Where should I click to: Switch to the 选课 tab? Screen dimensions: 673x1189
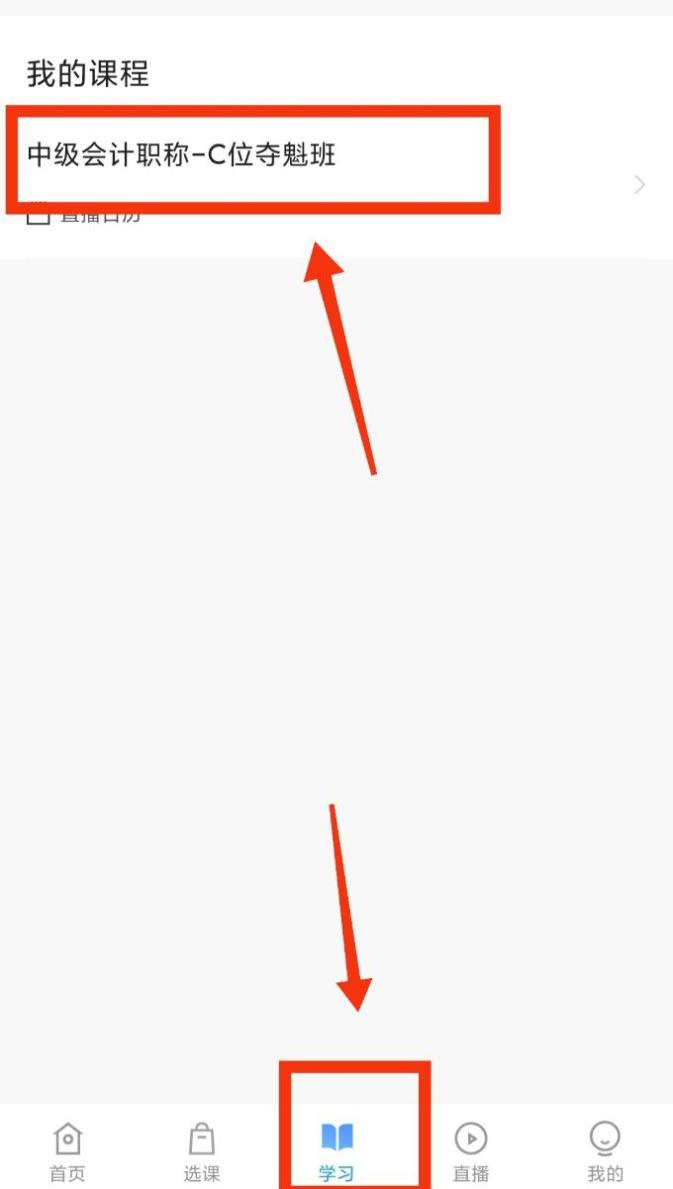coord(201,1152)
